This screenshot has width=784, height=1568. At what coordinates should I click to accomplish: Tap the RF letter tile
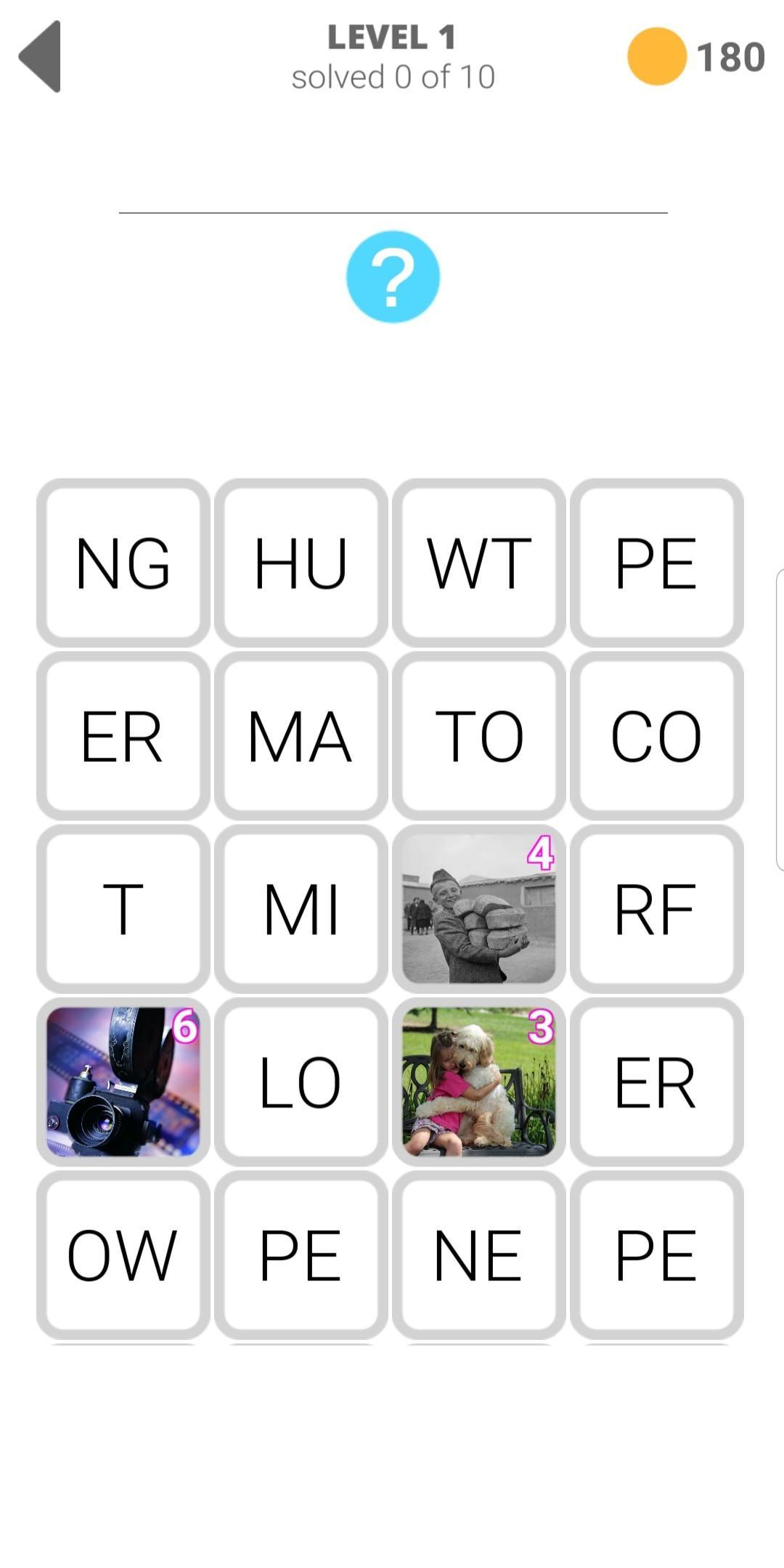(656, 908)
